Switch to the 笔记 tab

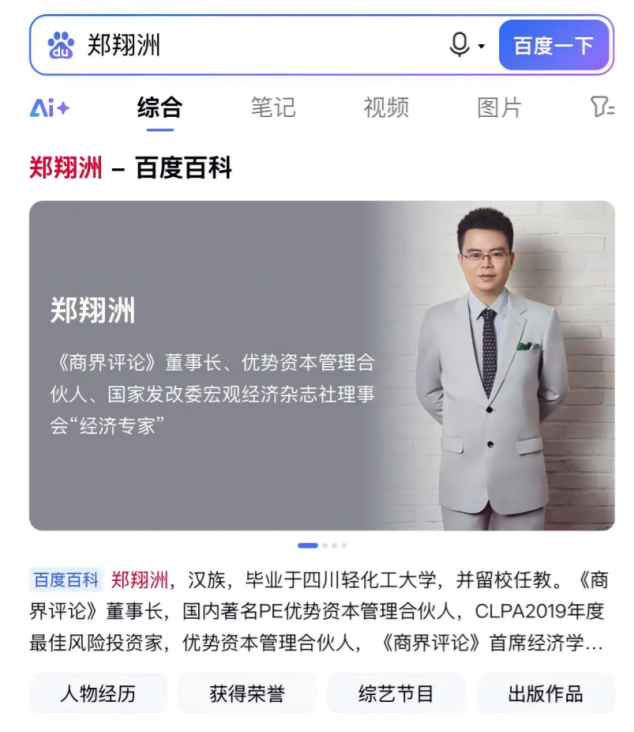coord(273,108)
